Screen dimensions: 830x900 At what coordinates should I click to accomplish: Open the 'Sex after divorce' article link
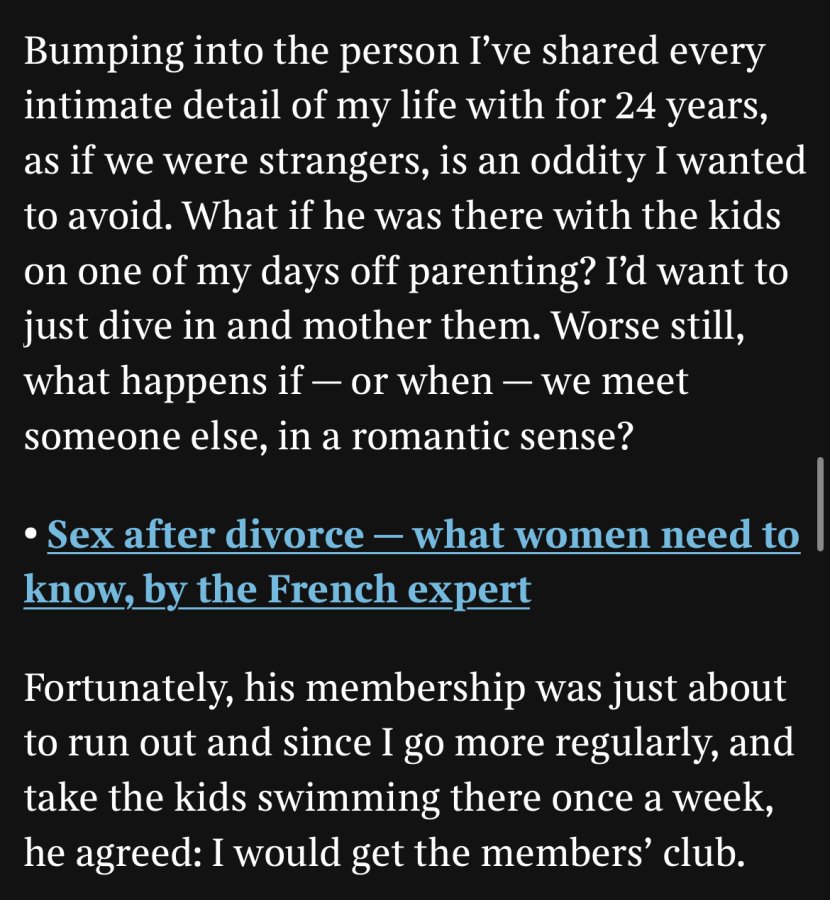423,535
